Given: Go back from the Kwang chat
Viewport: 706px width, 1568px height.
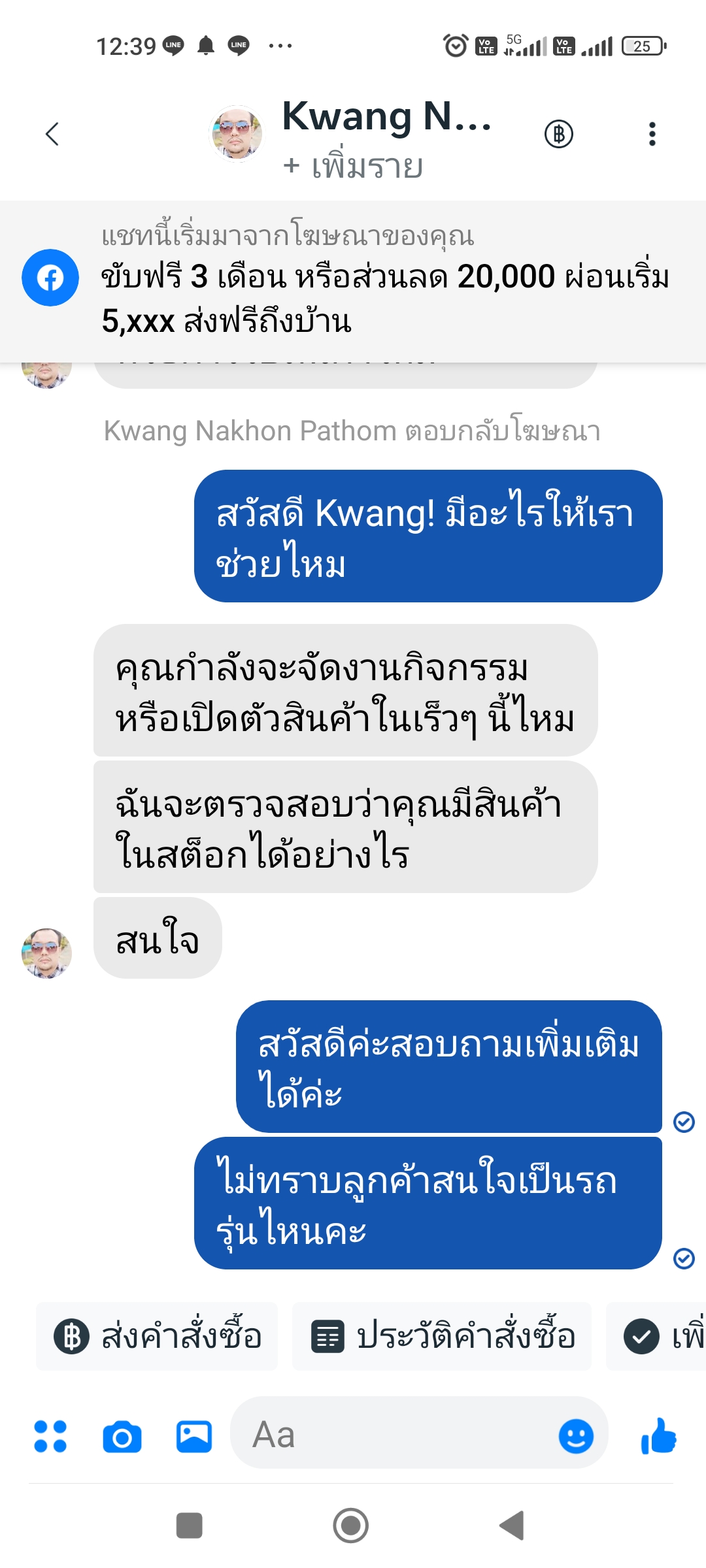Looking at the screenshot, I should 52,134.
